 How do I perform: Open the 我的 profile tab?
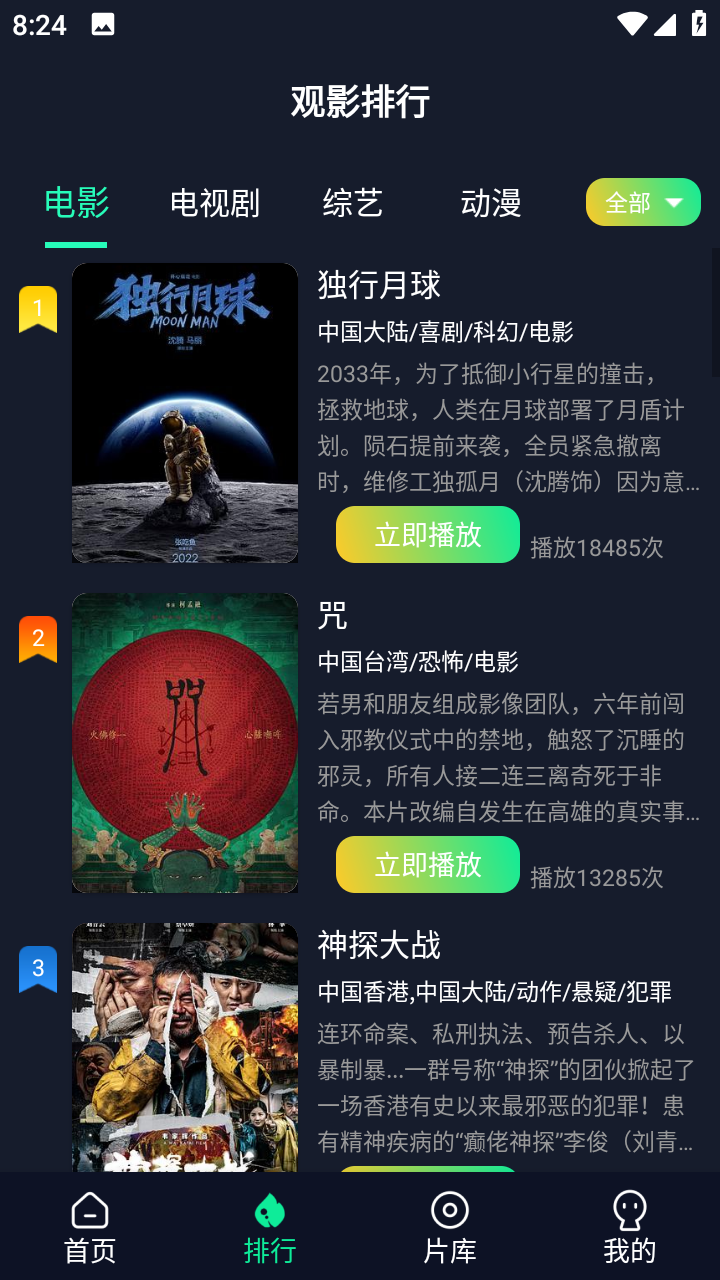[630, 1228]
